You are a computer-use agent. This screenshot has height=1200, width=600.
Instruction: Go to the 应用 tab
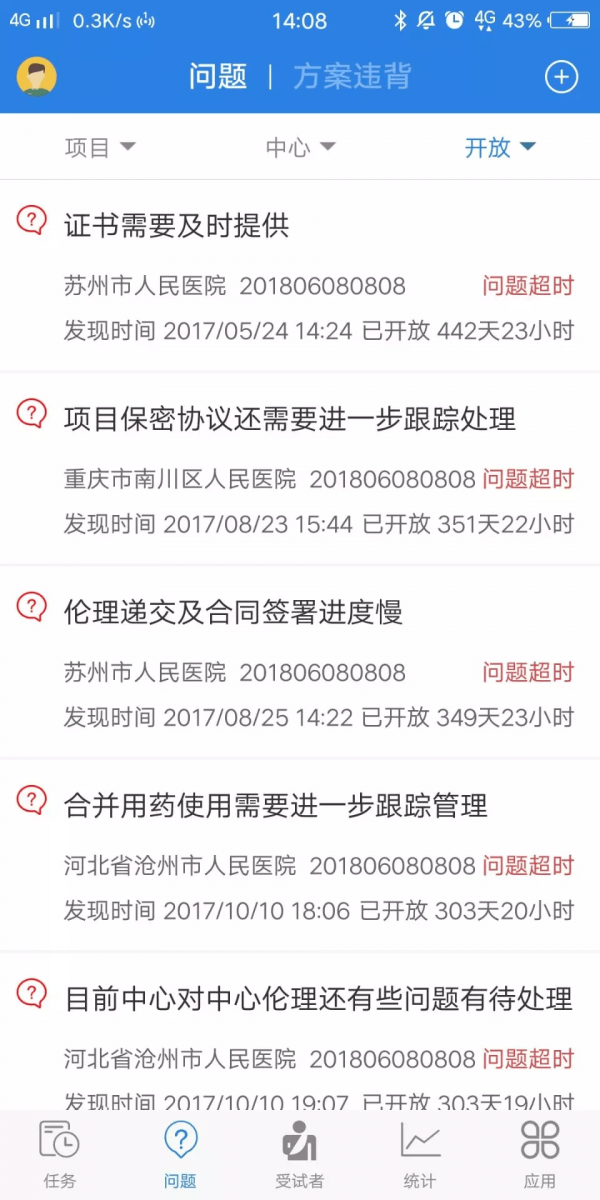[x=540, y=1154]
